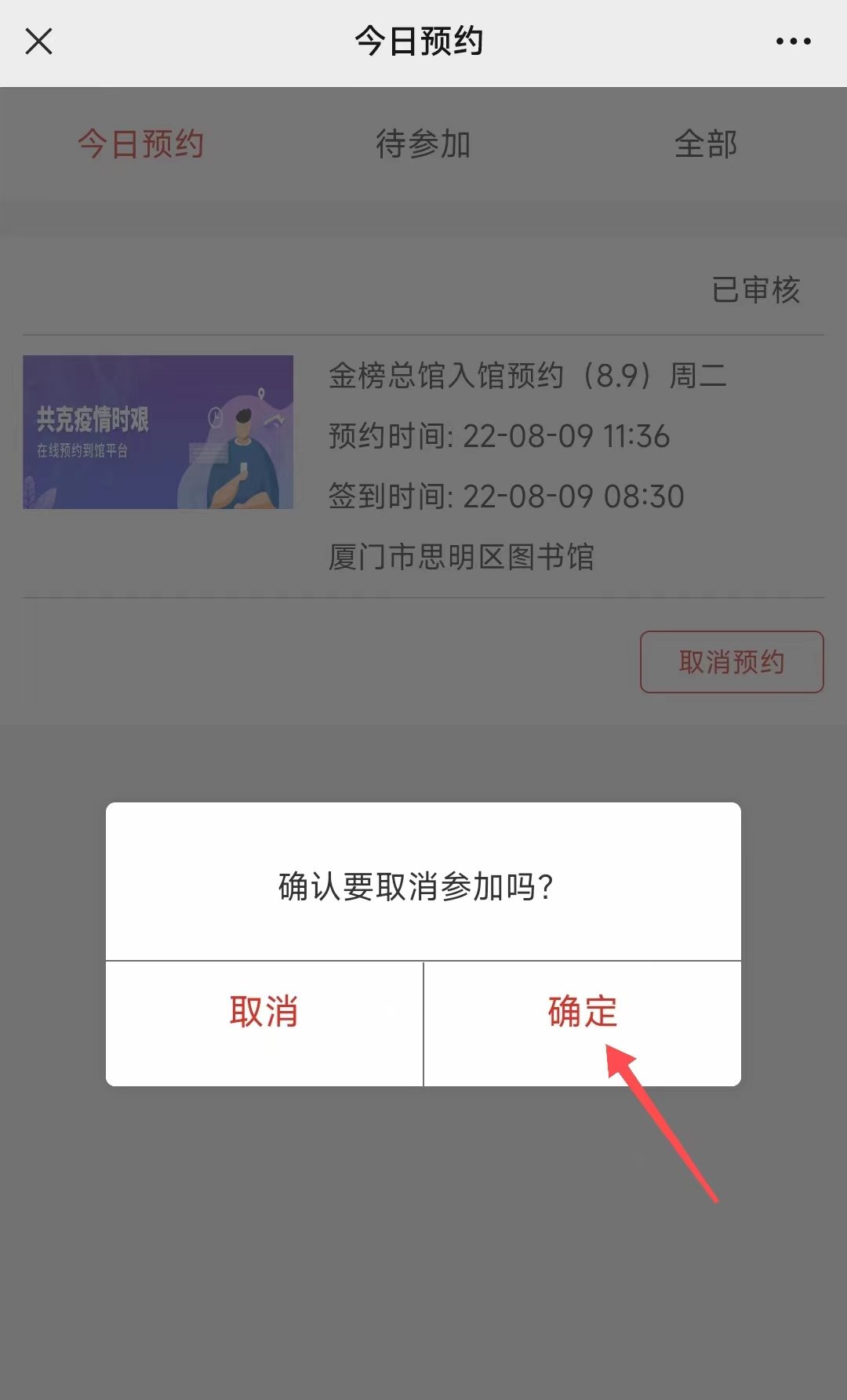Open the three-dot overflow menu

point(793,42)
